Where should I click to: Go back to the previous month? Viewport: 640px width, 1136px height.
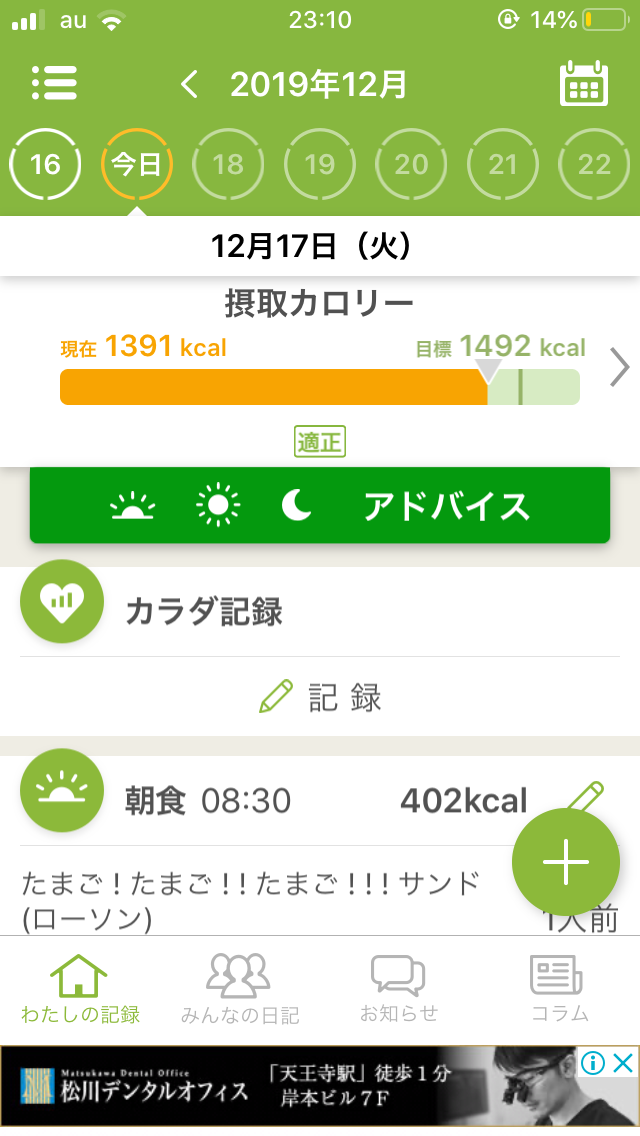(189, 85)
